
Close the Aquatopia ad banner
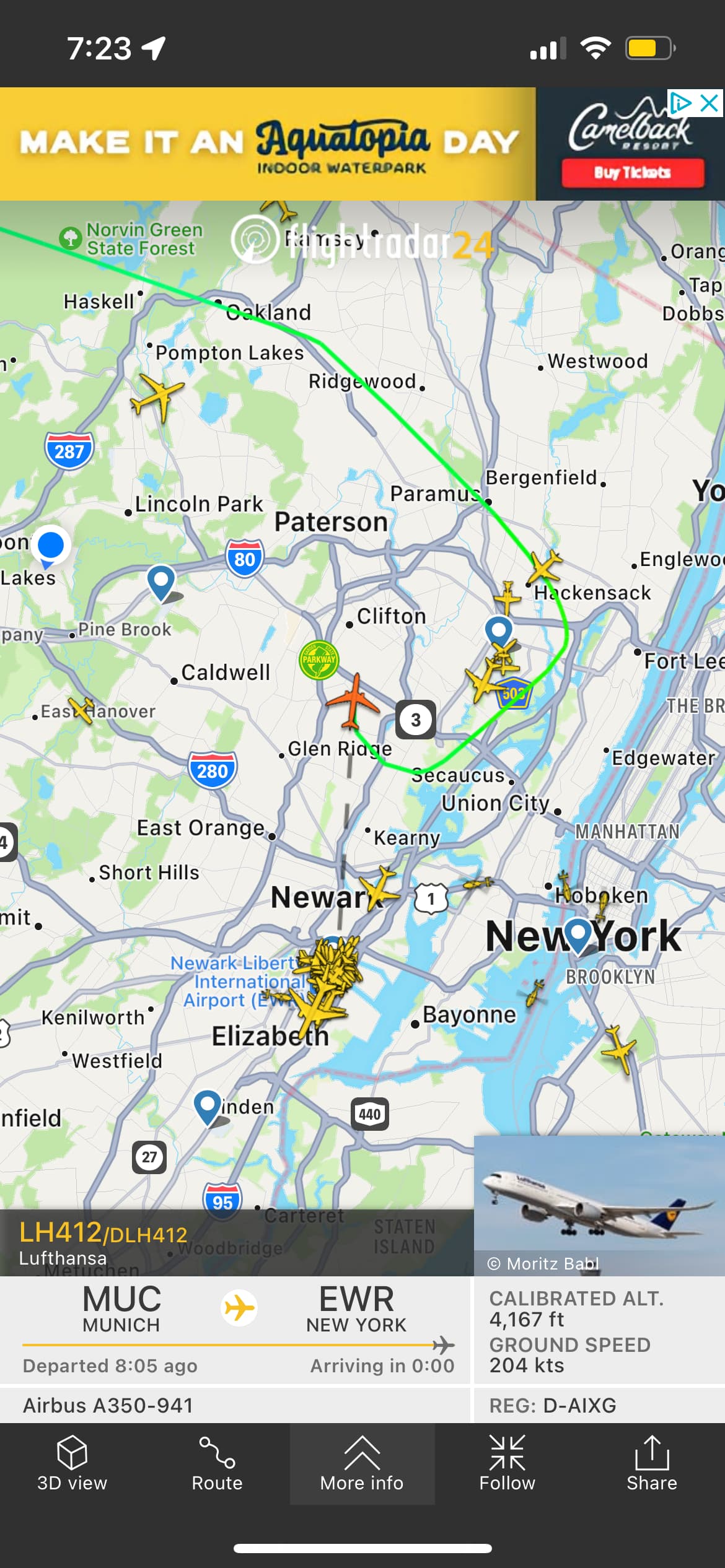(710, 103)
